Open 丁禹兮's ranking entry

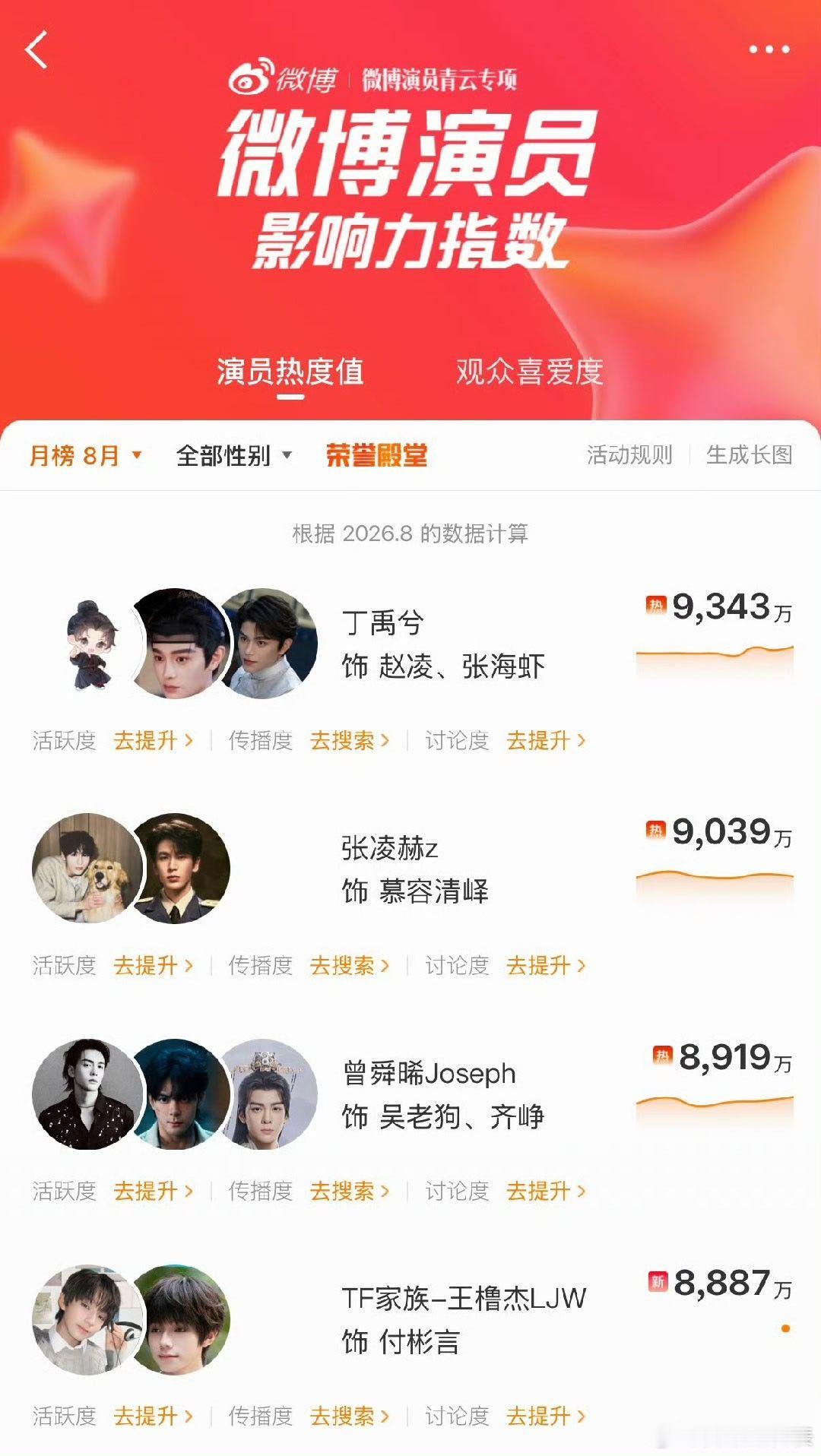(x=410, y=644)
